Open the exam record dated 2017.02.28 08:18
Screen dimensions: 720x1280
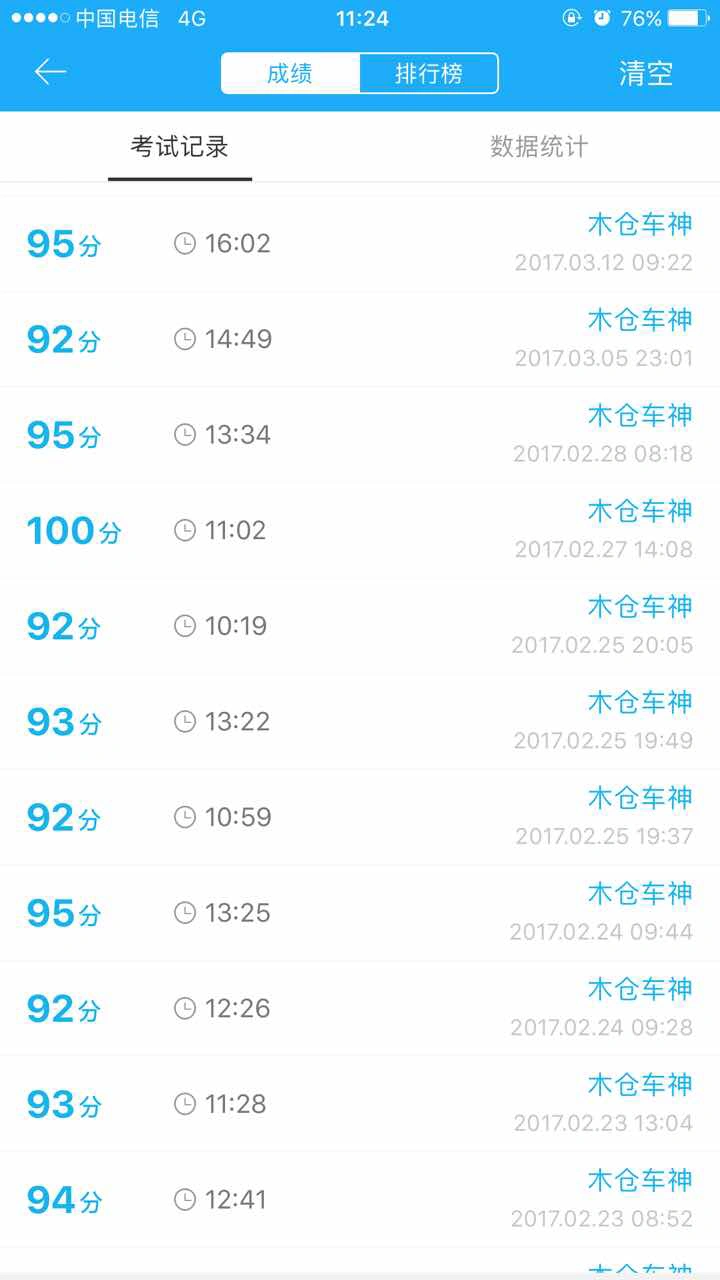point(360,435)
